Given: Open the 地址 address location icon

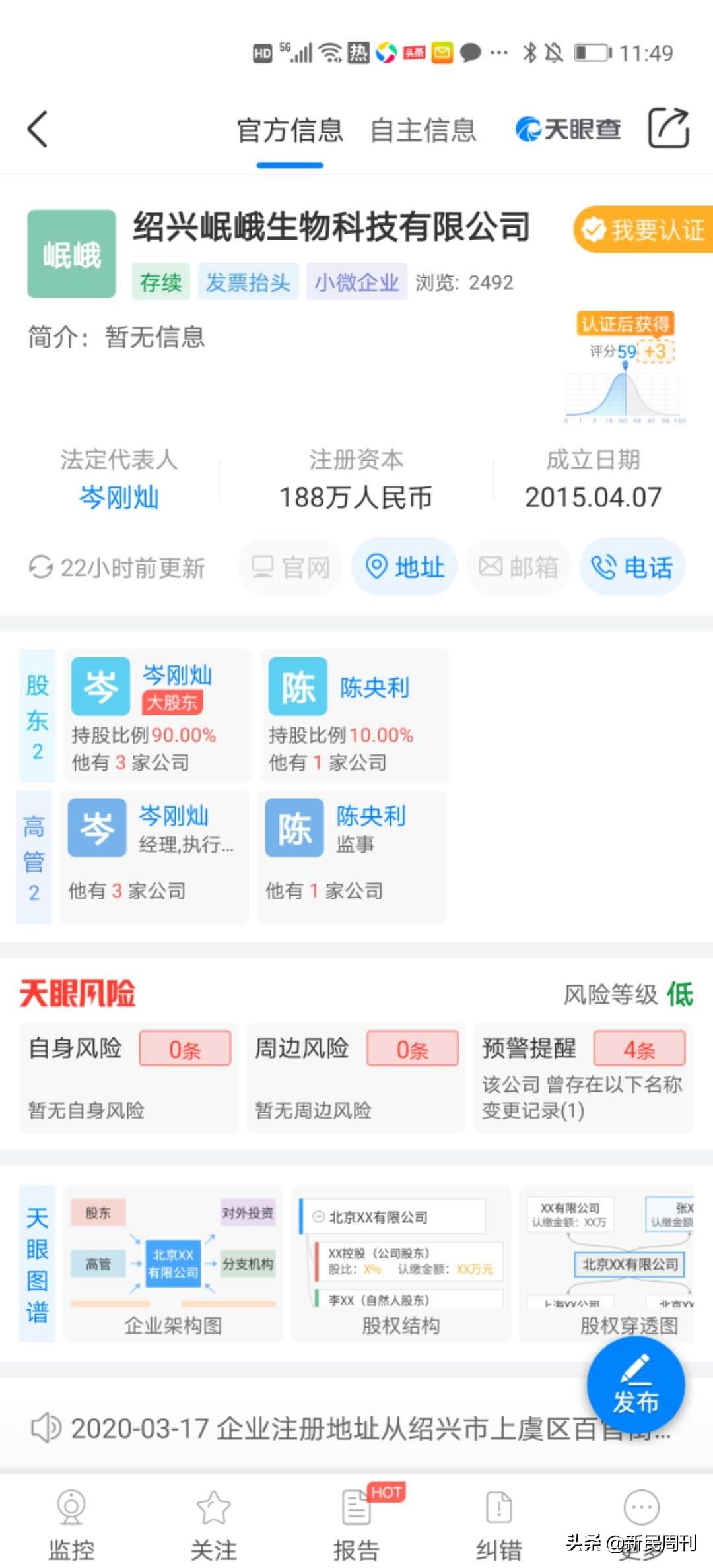Looking at the screenshot, I should click(403, 566).
